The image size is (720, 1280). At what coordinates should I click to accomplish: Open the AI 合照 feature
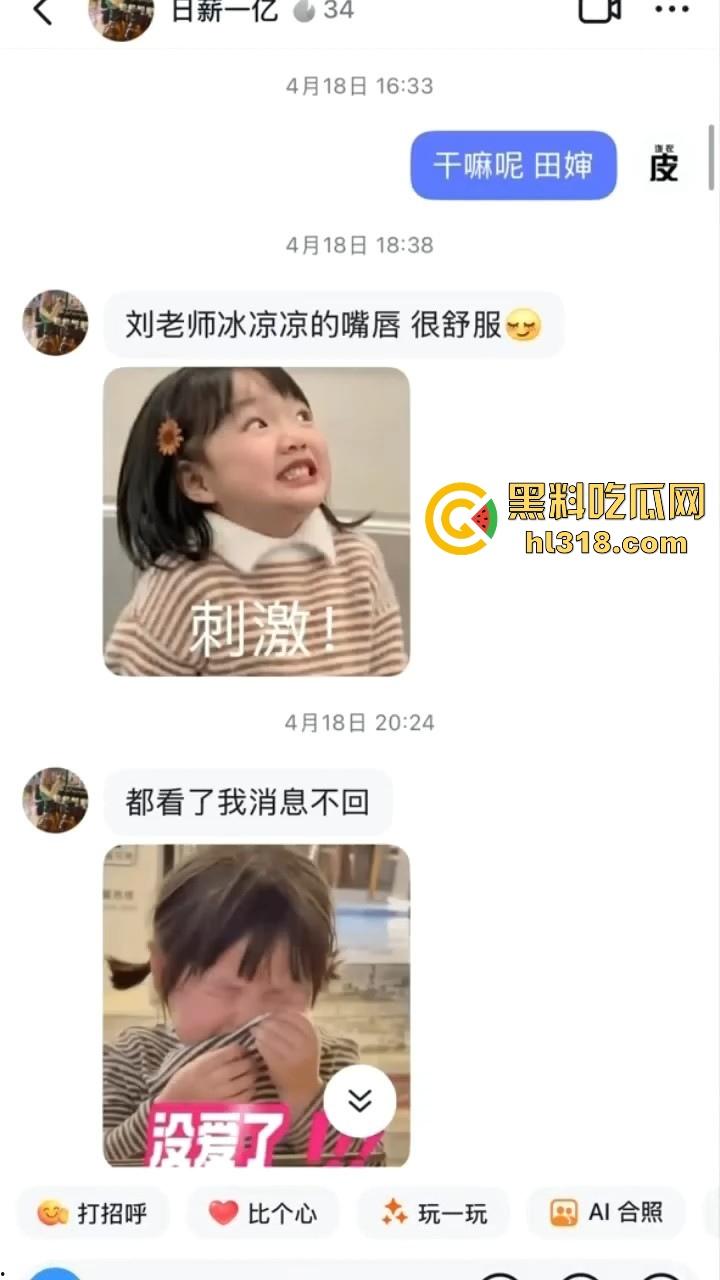(x=606, y=1213)
